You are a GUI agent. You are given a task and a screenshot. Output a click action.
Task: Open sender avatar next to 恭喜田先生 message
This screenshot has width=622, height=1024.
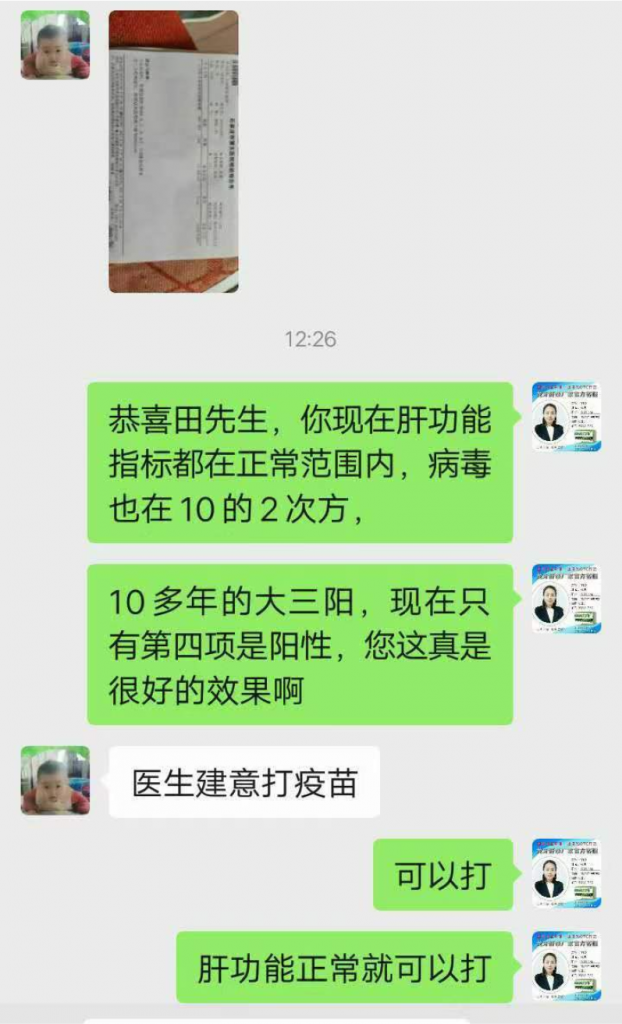click(566, 417)
